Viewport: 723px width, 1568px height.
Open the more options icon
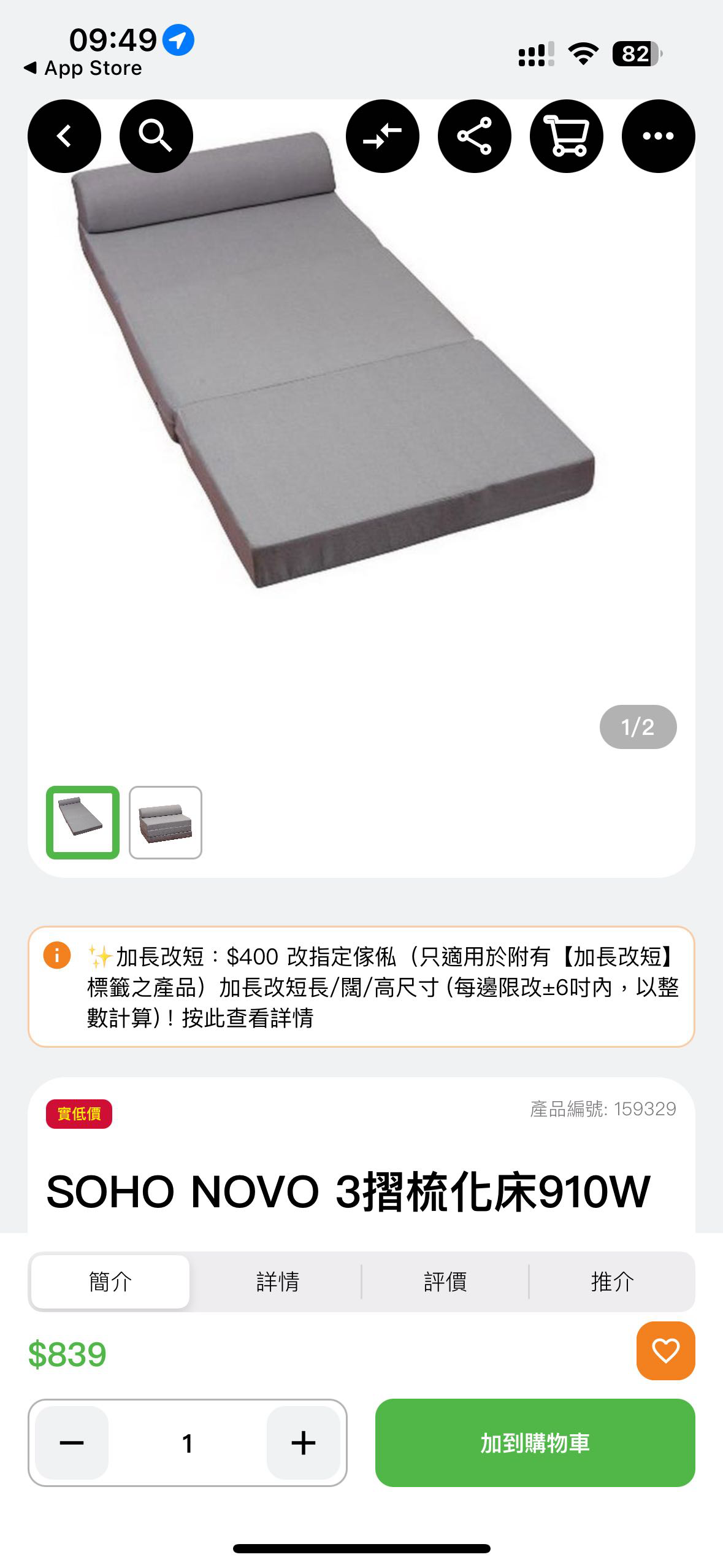(657, 136)
